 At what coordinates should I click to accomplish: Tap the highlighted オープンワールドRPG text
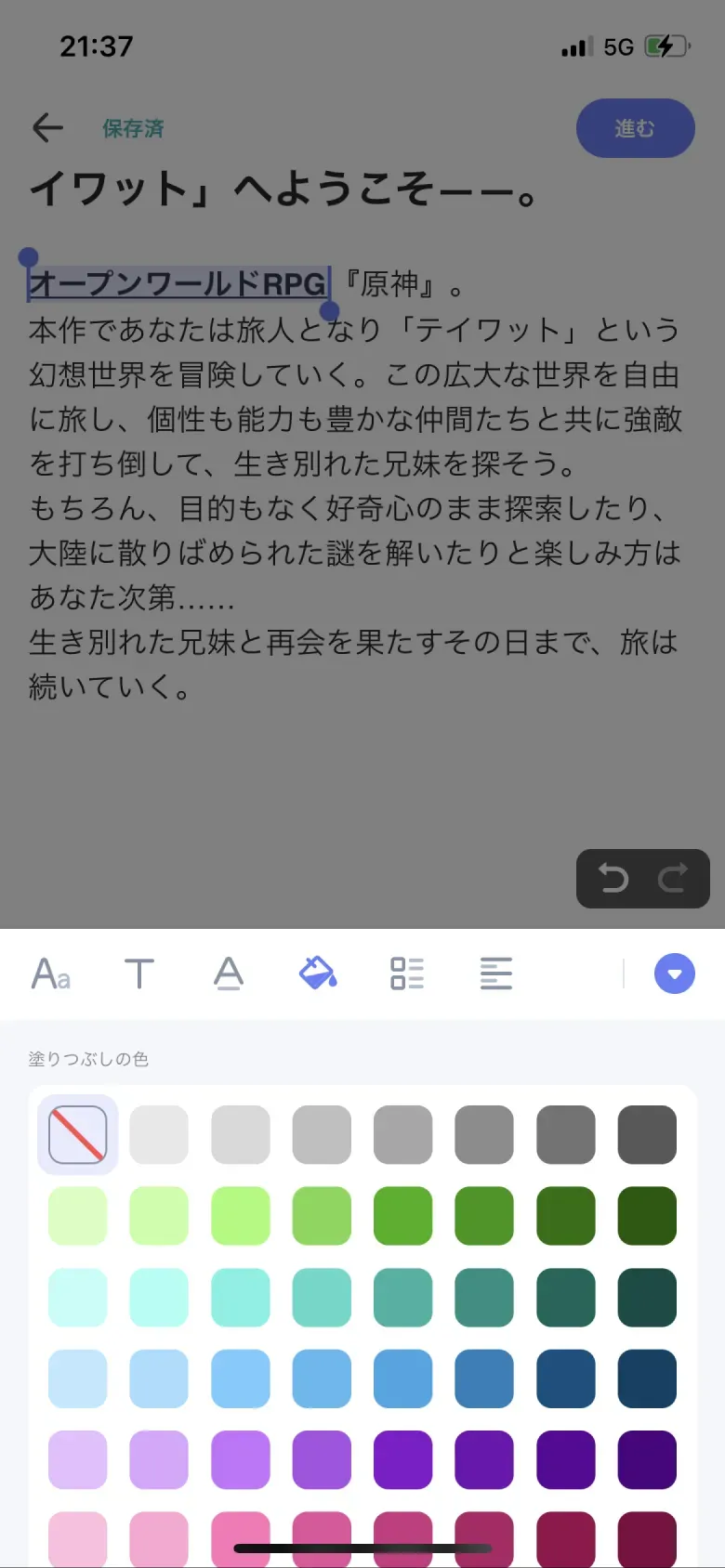pos(175,285)
